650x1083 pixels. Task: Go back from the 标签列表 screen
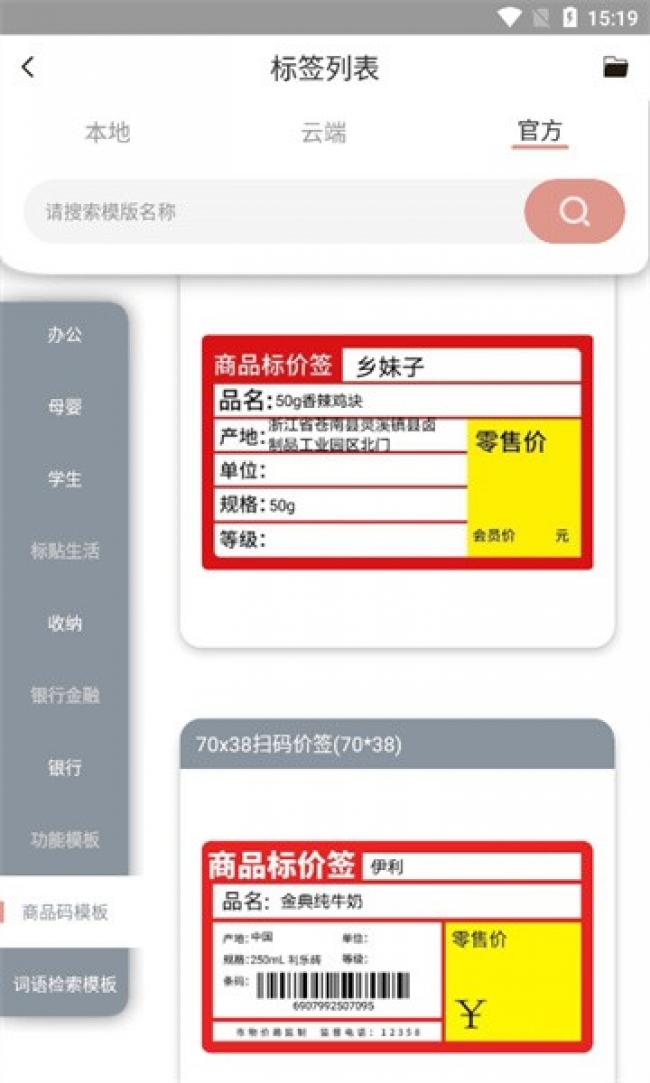(28, 68)
